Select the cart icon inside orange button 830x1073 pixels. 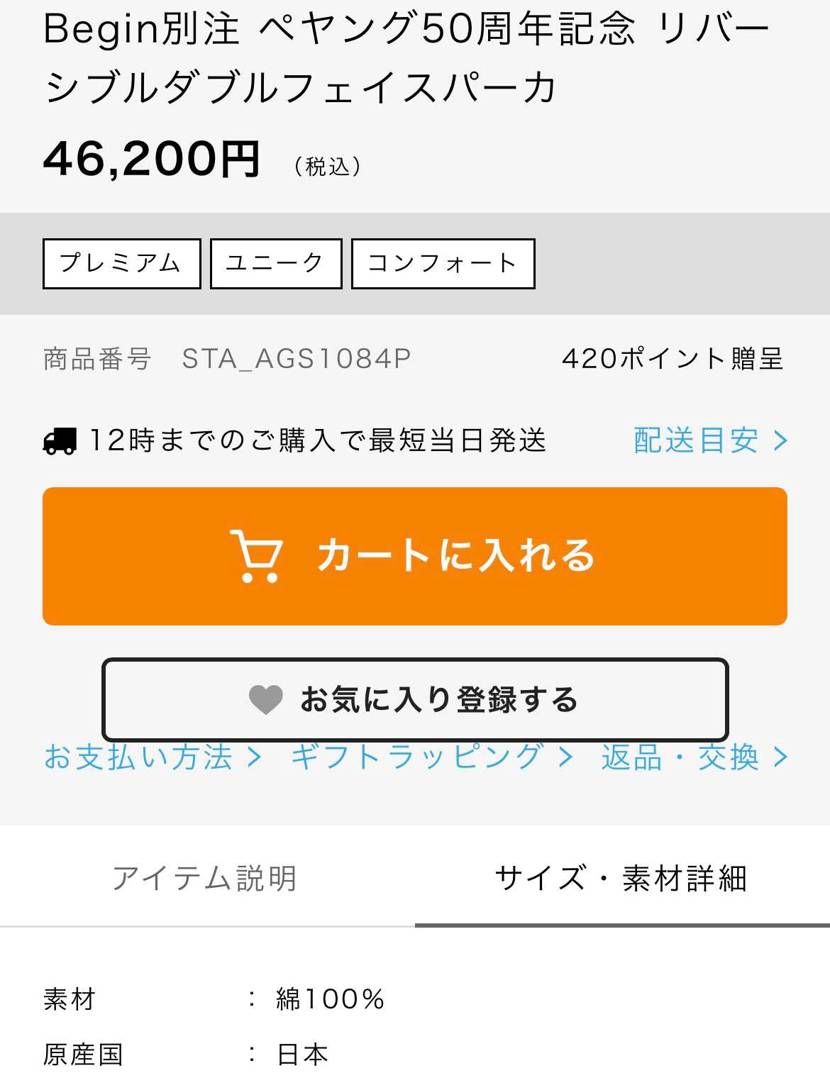pos(258,556)
